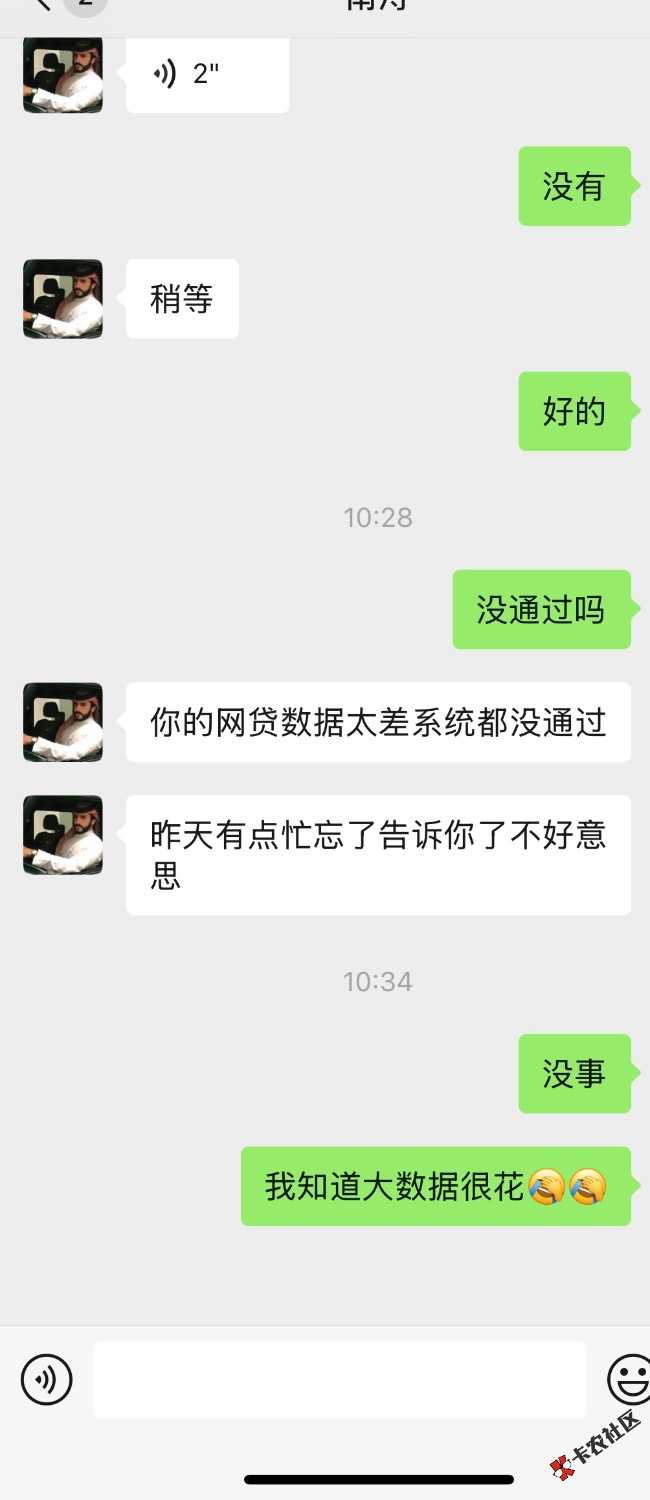Play the 2" voice message
Viewport: 650px width, 1500px height.
coord(207,75)
